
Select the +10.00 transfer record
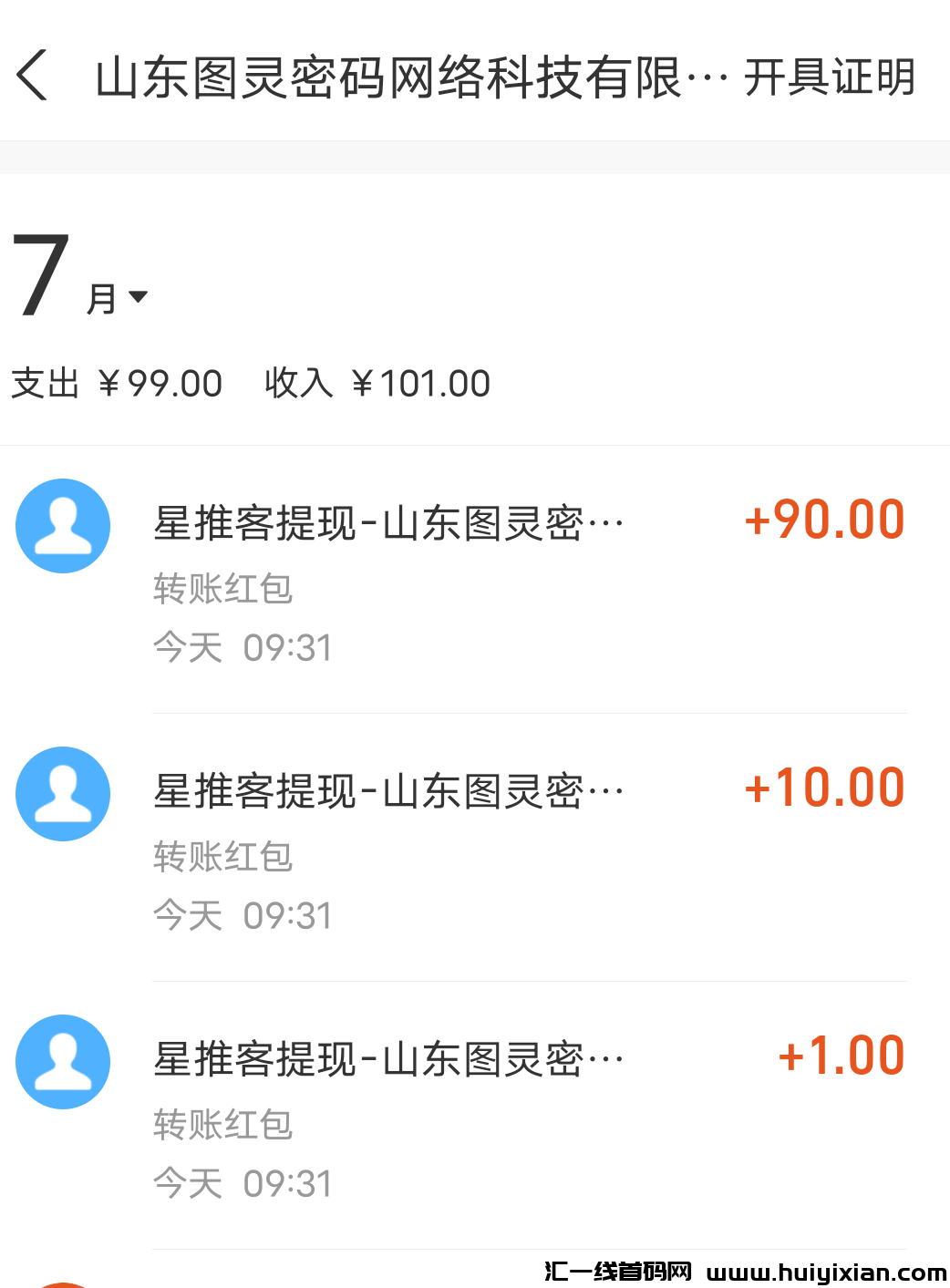point(474,848)
